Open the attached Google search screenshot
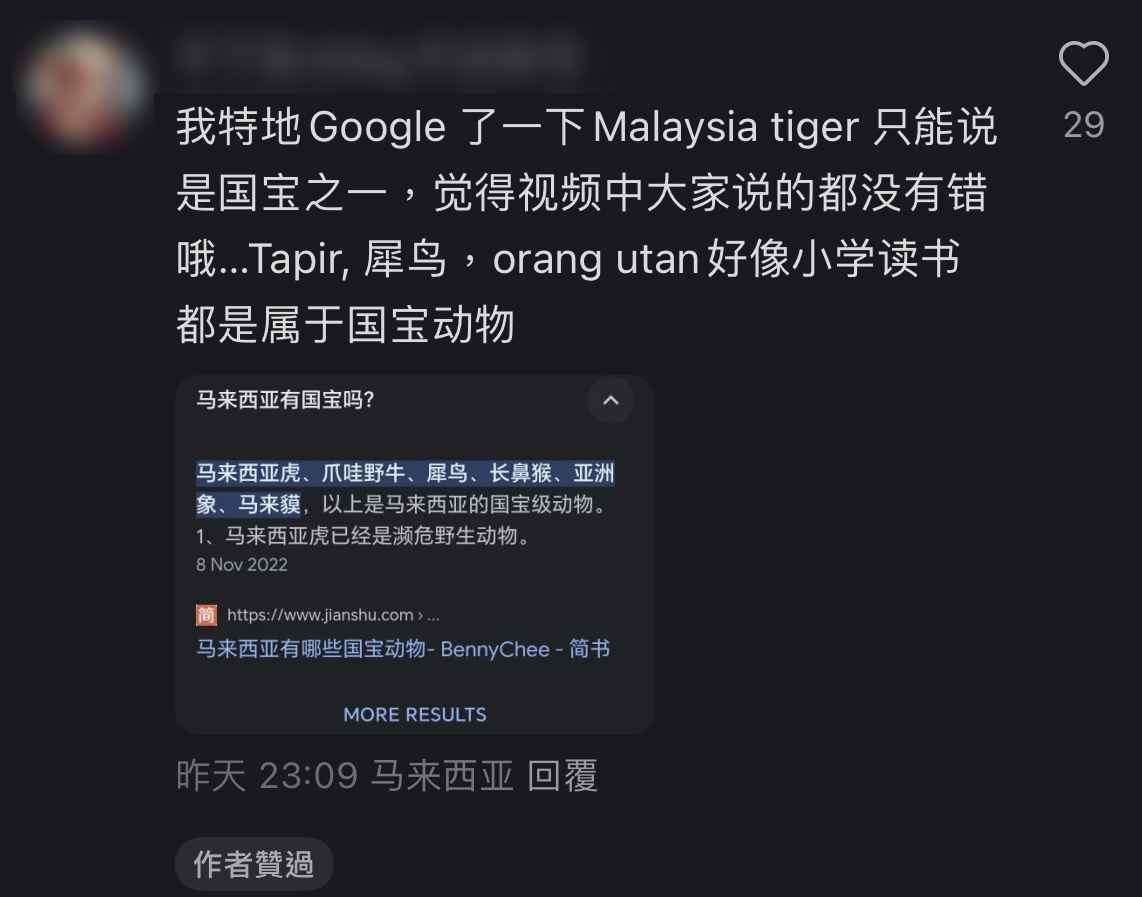The height and width of the screenshot is (897, 1142). 414,554
